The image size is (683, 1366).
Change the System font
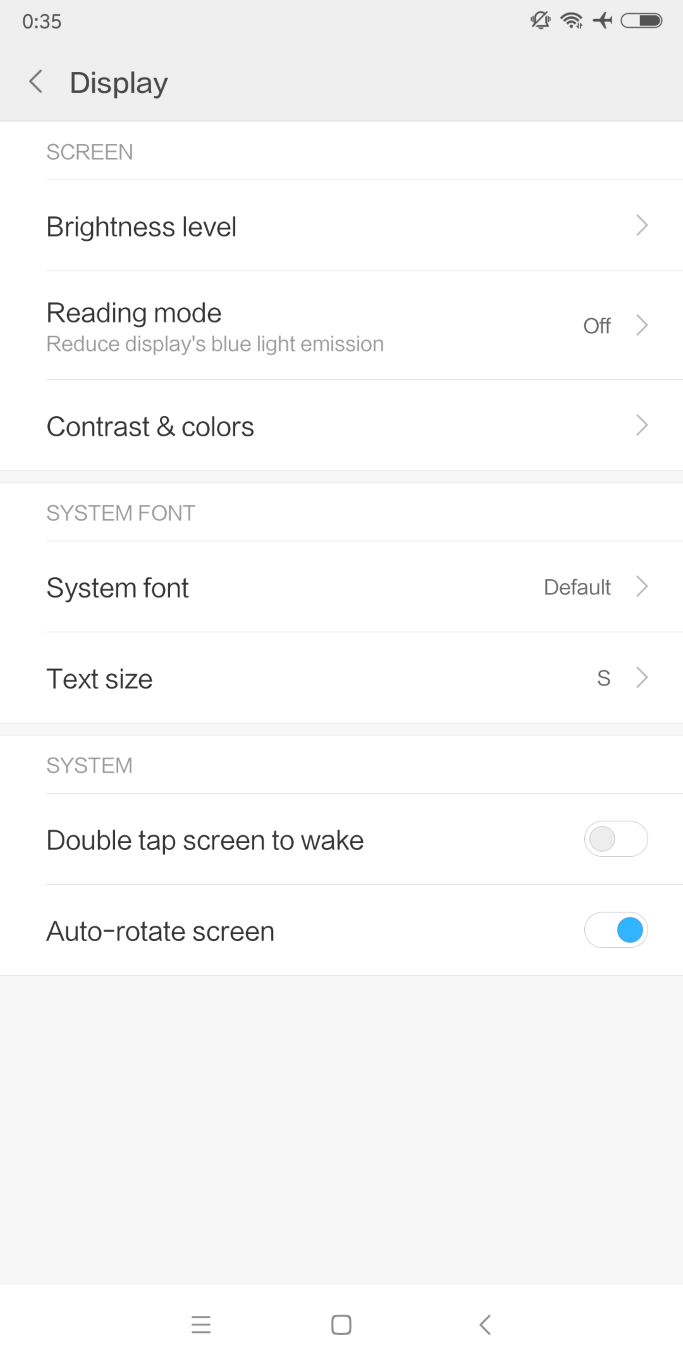[341, 587]
